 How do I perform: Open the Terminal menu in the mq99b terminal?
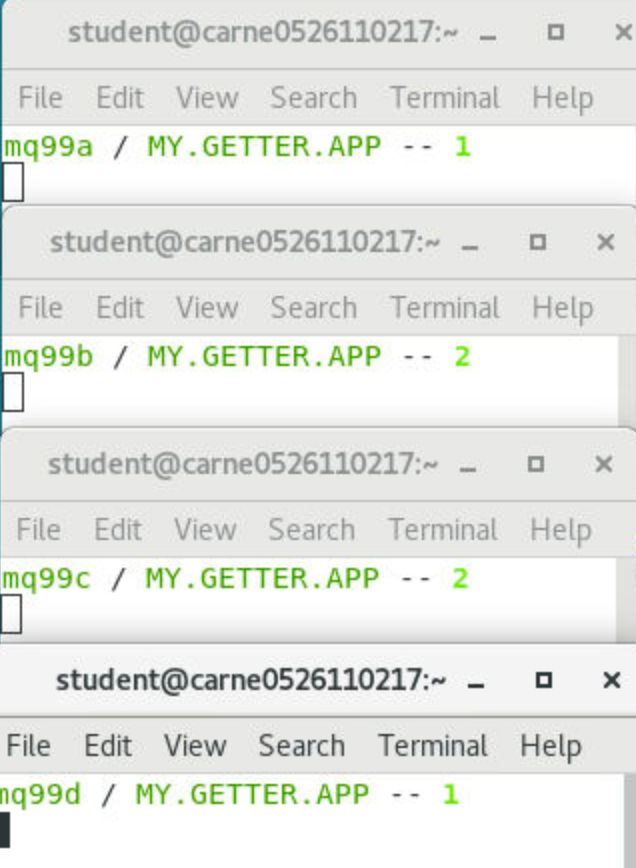click(445, 308)
